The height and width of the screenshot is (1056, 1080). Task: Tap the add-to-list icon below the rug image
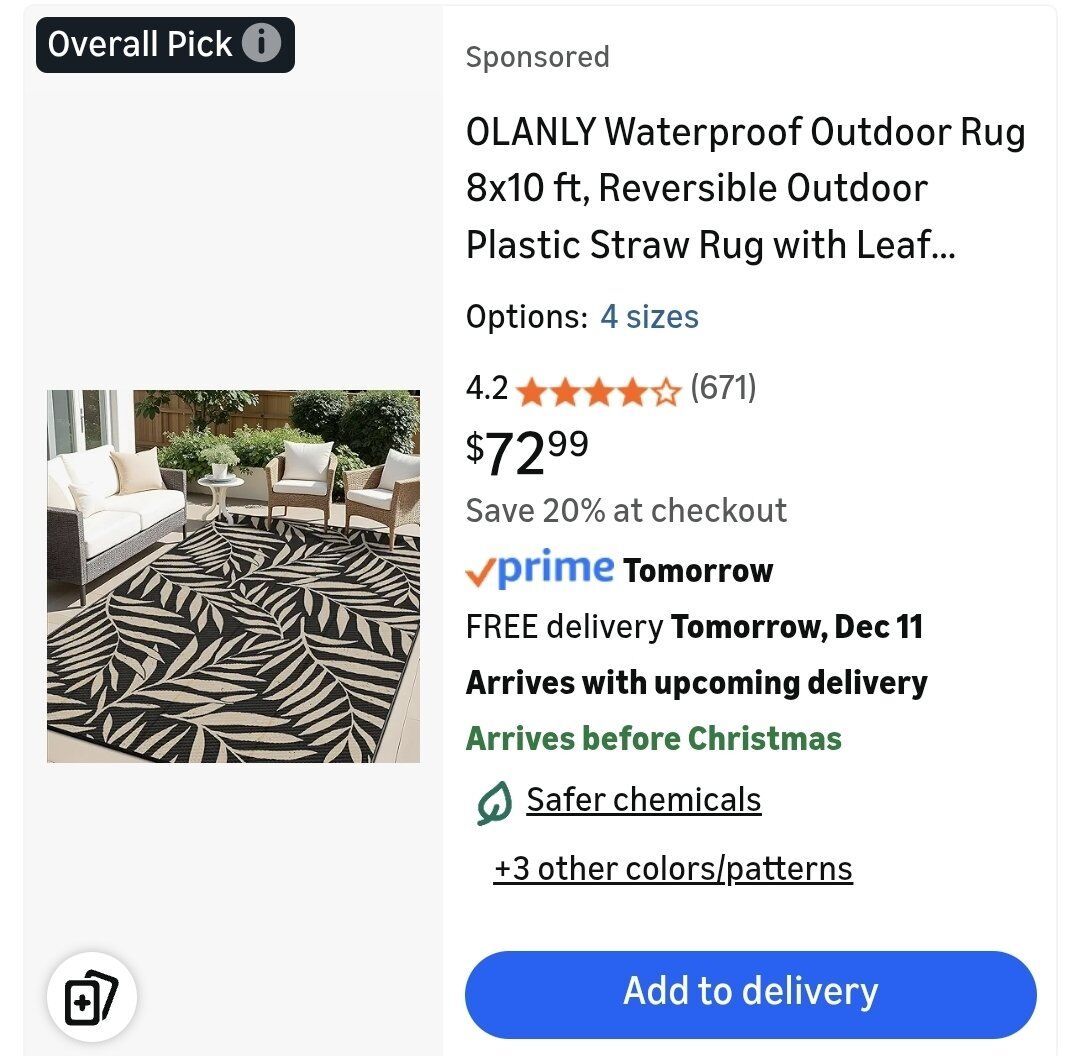pos(91,997)
